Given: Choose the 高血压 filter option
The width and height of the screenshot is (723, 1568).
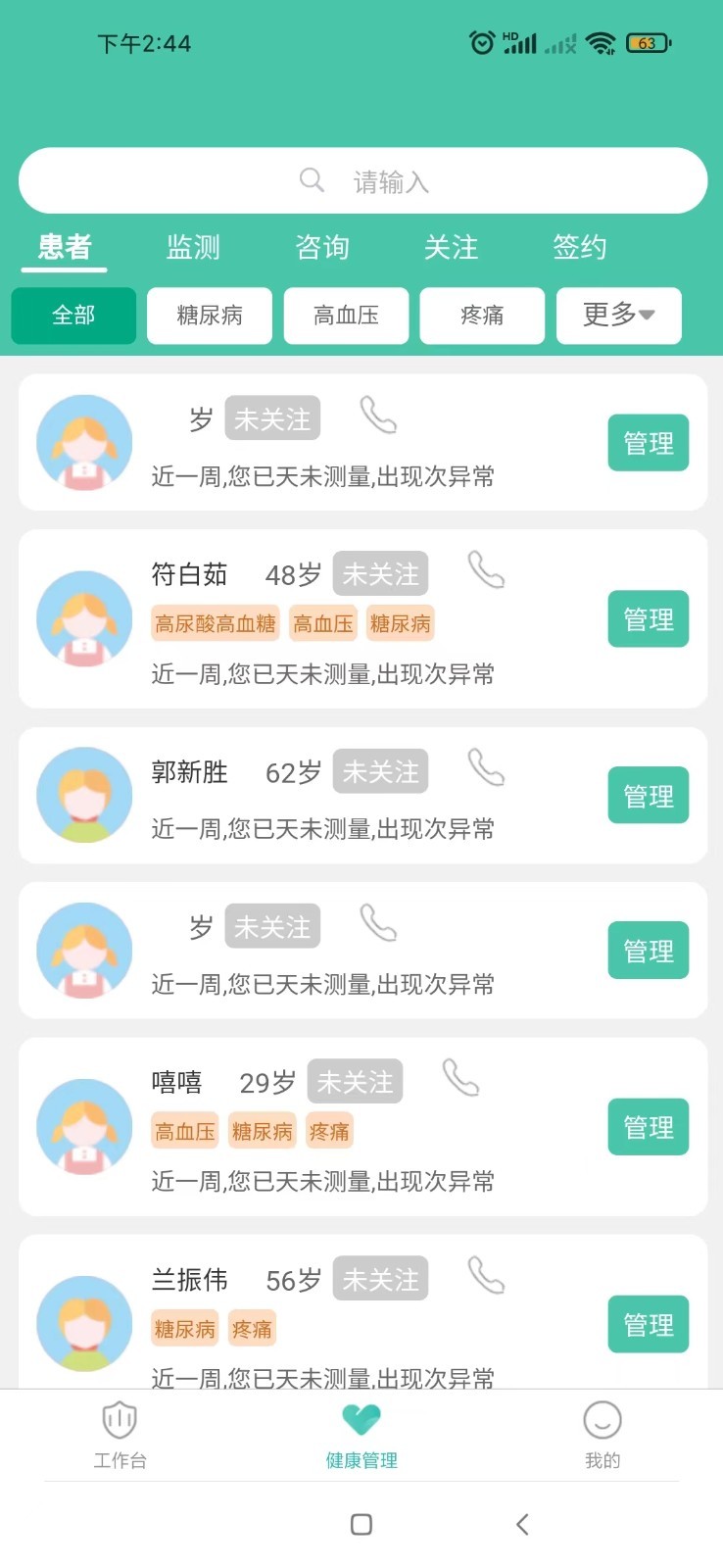Looking at the screenshot, I should [346, 316].
